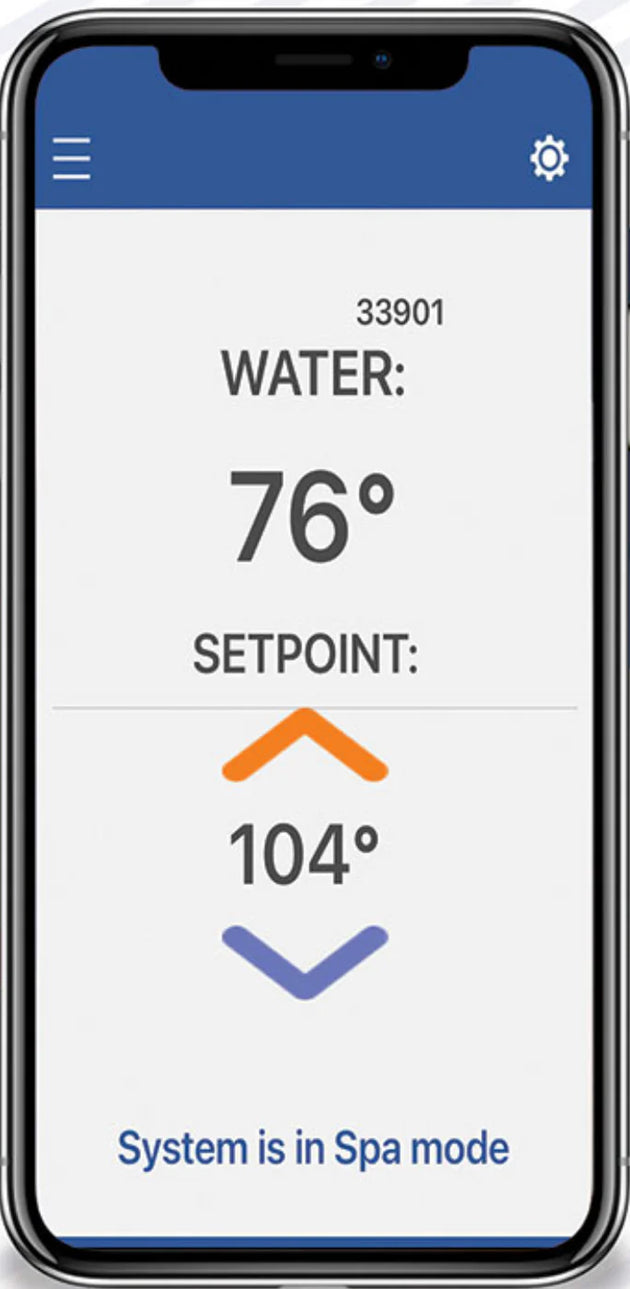Open the hamburger drawer menu

click(x=71, y=159)
